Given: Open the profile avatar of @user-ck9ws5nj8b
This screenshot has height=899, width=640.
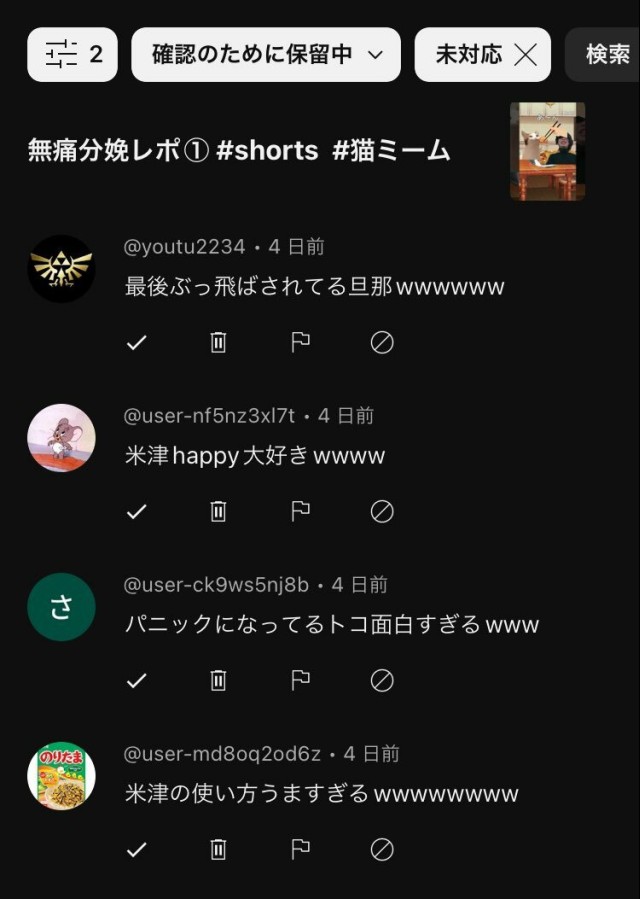Looking at the screenshot, I should pyautogui.click(x=61, y=607).
